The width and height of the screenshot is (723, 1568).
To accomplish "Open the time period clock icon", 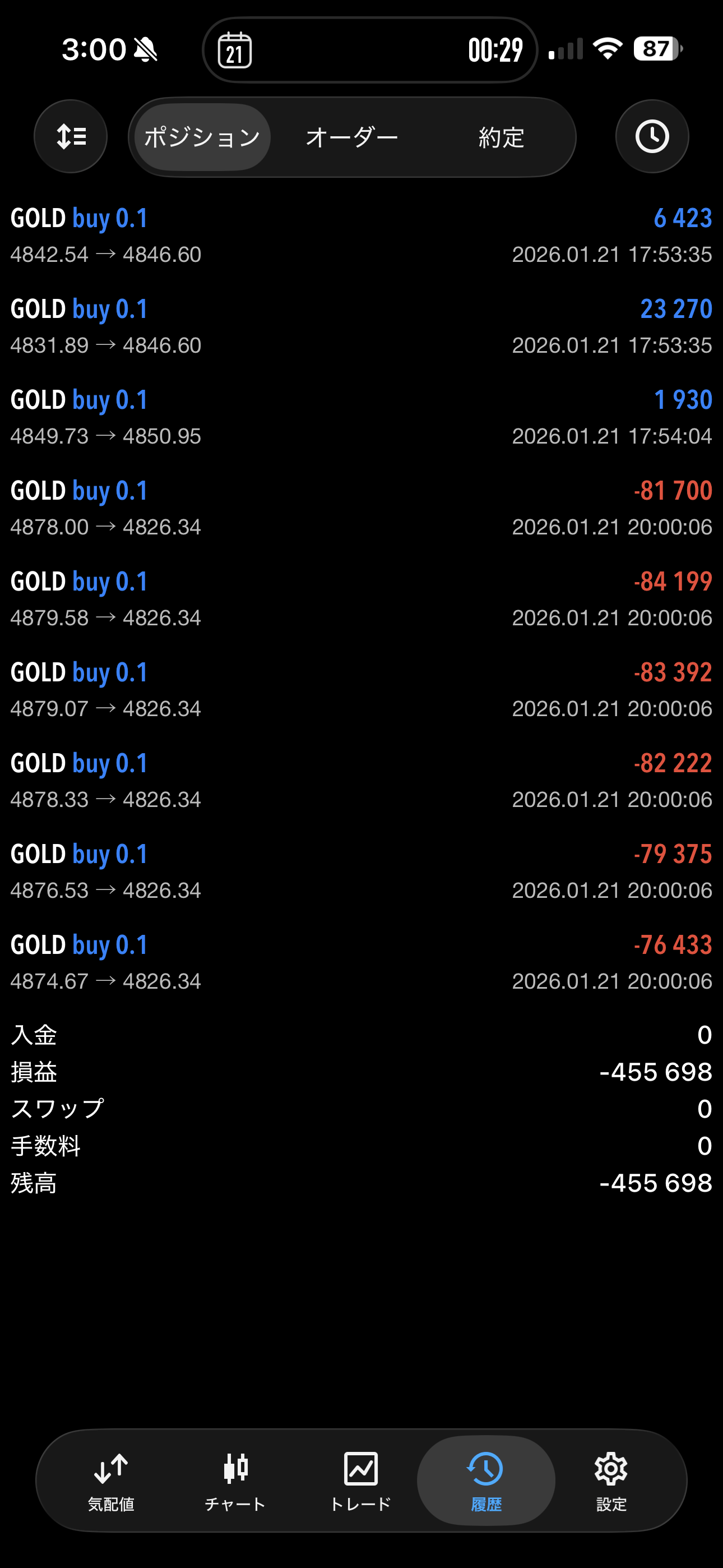I will click(652, 136).
